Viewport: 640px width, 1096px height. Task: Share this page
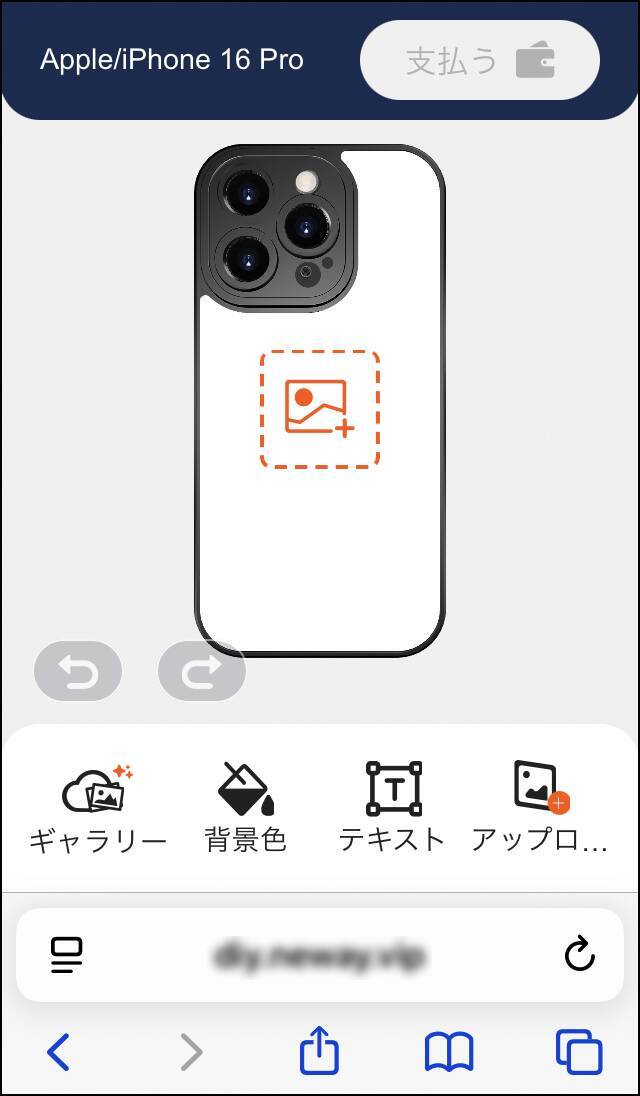(320, 1052)
